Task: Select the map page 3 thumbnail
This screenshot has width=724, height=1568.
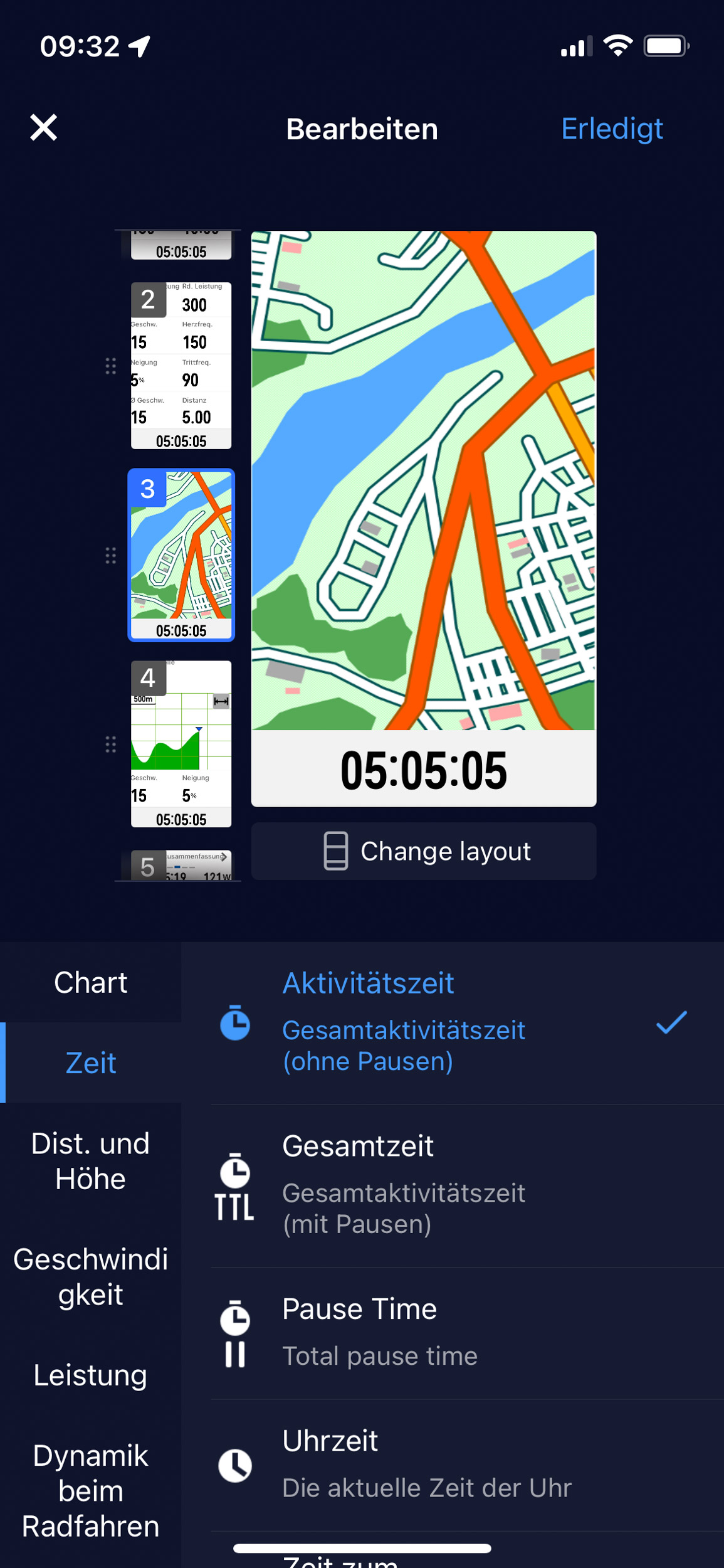Action: click(181, 555)
